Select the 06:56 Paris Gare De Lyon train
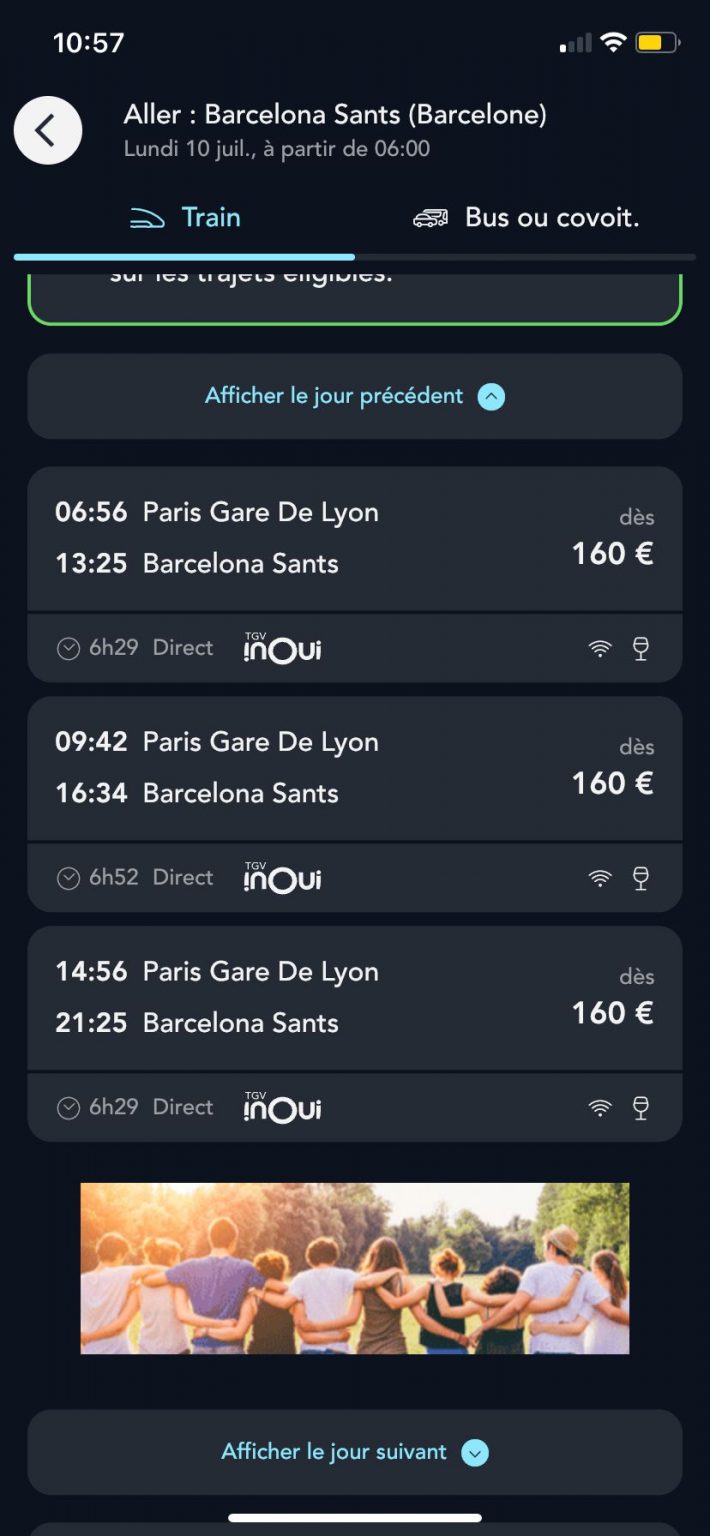The width and height of the screenshot is (710, 1536). [x=355, y=574]
